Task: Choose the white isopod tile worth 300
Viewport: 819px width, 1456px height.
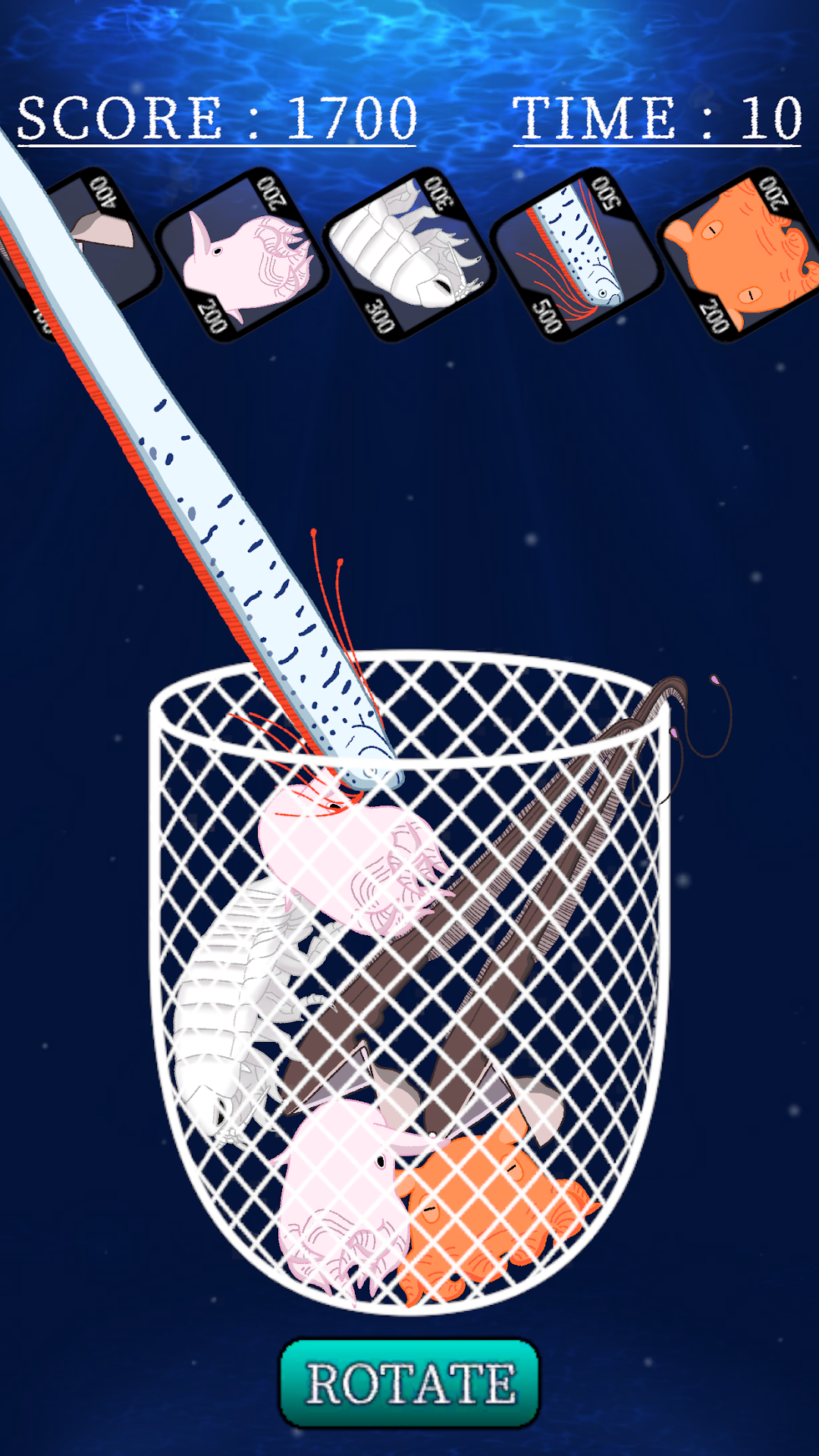Action: click(x=409, y=255)
